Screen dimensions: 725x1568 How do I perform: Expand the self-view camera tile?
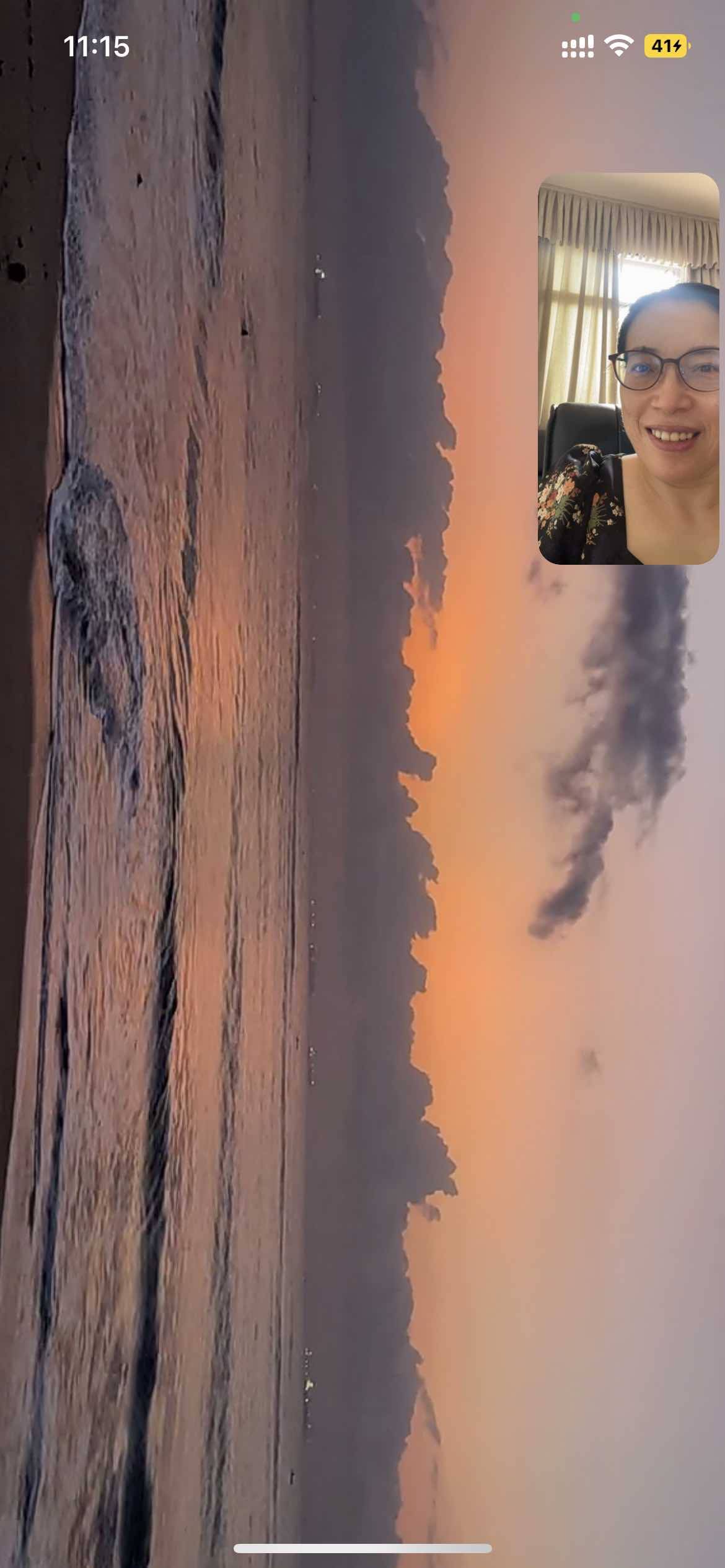click(628, 368)
